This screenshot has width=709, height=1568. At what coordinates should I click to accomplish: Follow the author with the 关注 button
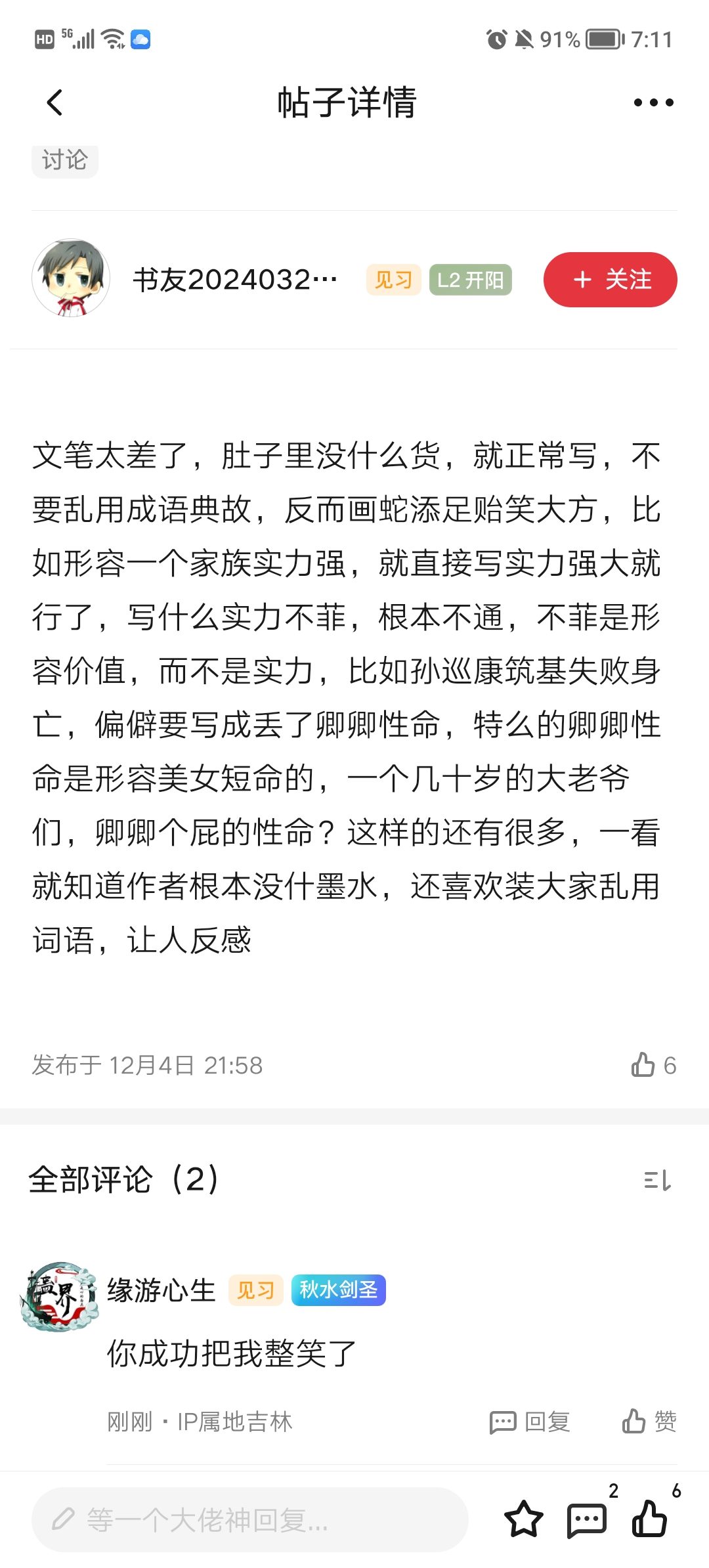(x=610, y=280)
